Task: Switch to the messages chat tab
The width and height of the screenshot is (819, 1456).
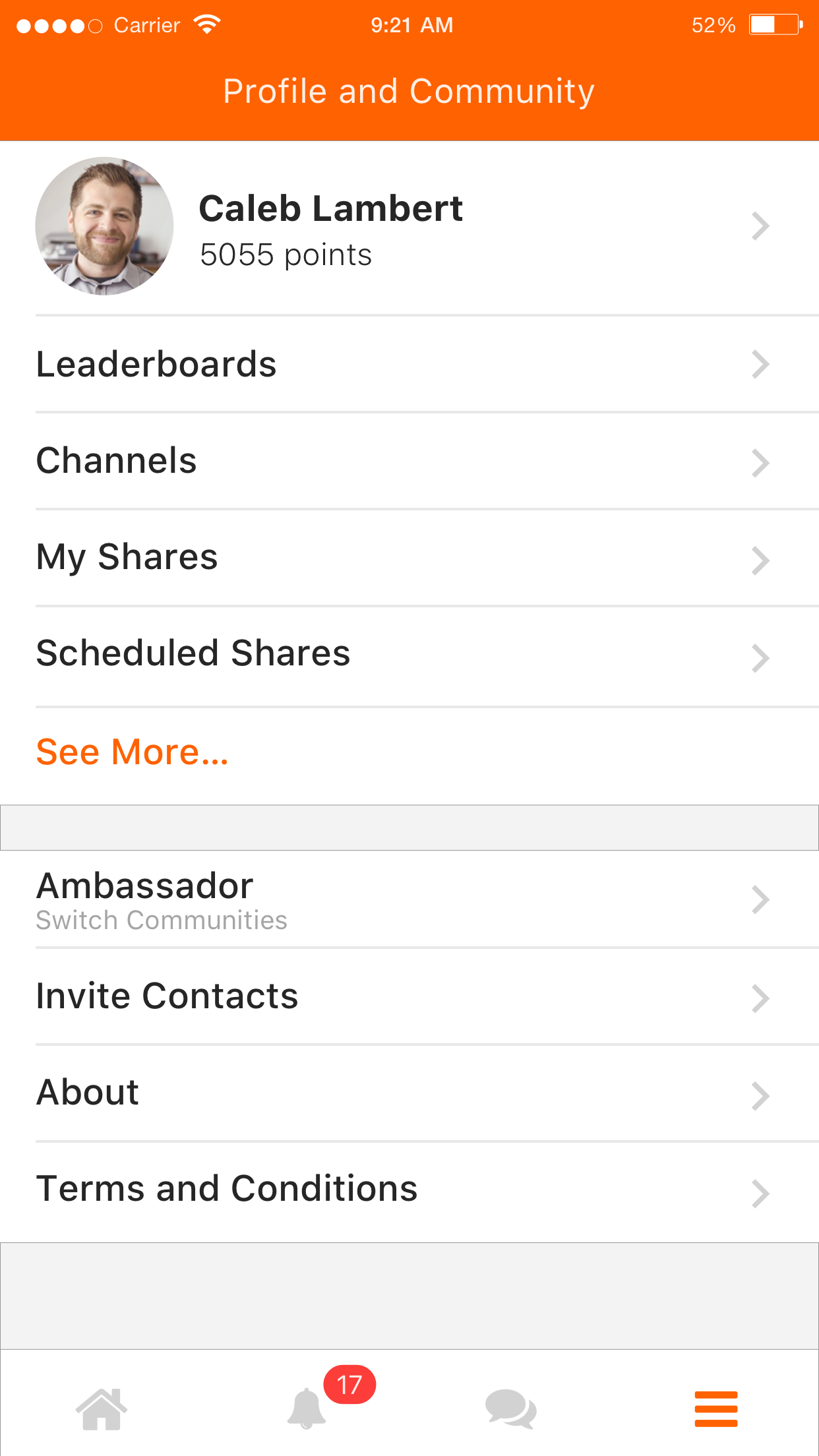Action: click(511, 1409)
